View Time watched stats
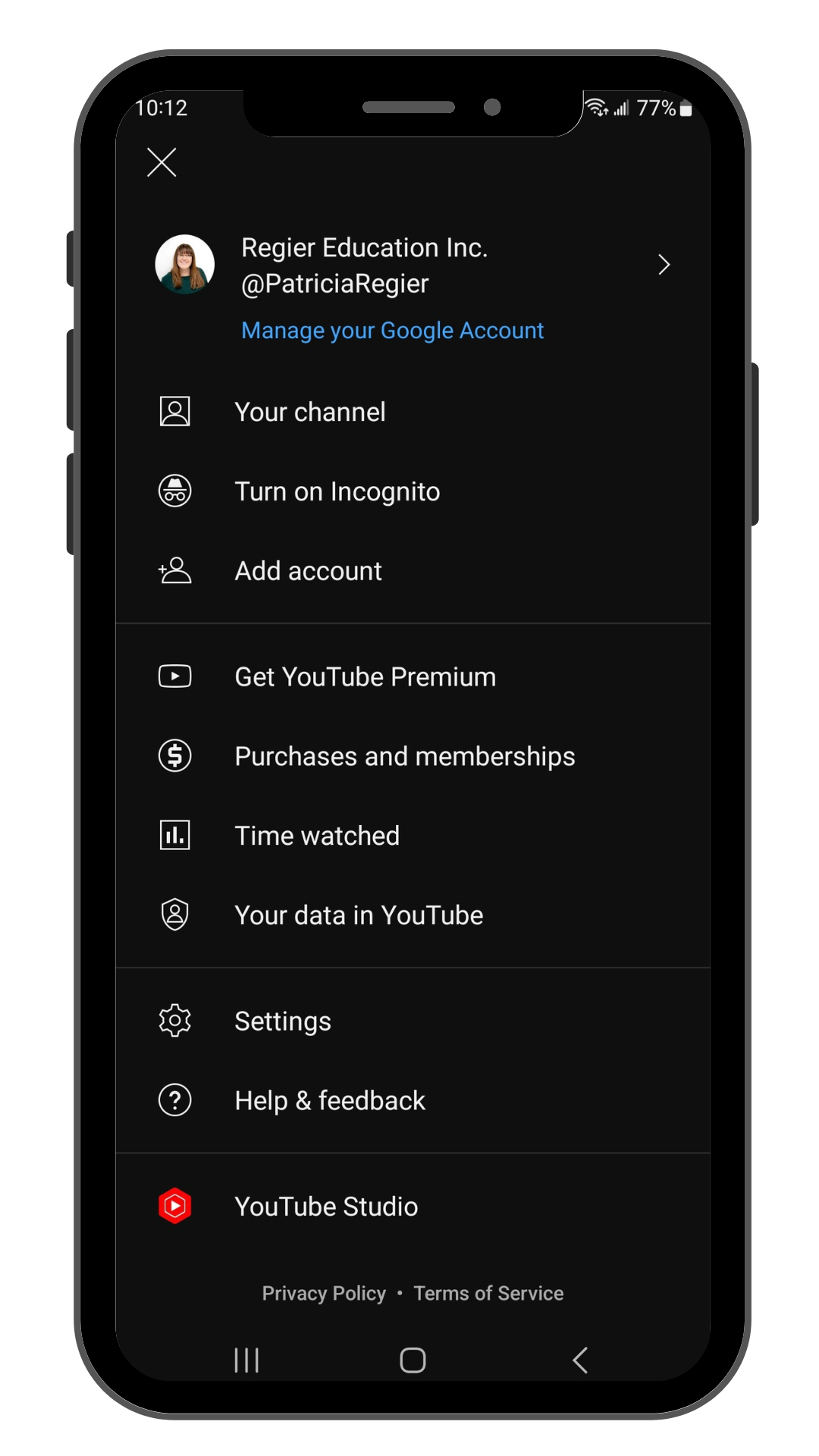This screenshot has width=819, height=1456. pos(413,836)
